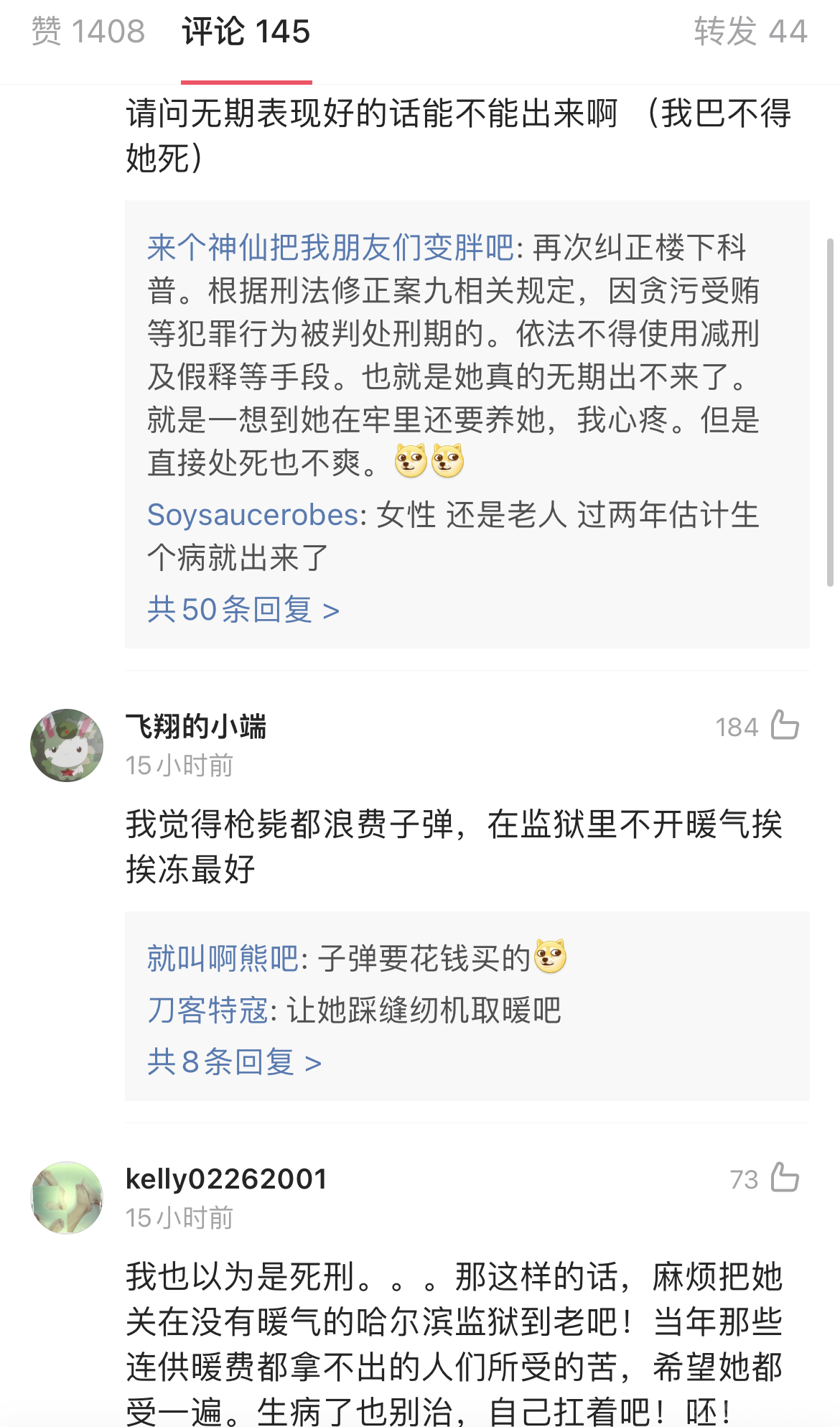Open 就叫啊熊吧 profile link
Image resolution: width=840 pixels, height=1427 pixels.
pos(223,958)
